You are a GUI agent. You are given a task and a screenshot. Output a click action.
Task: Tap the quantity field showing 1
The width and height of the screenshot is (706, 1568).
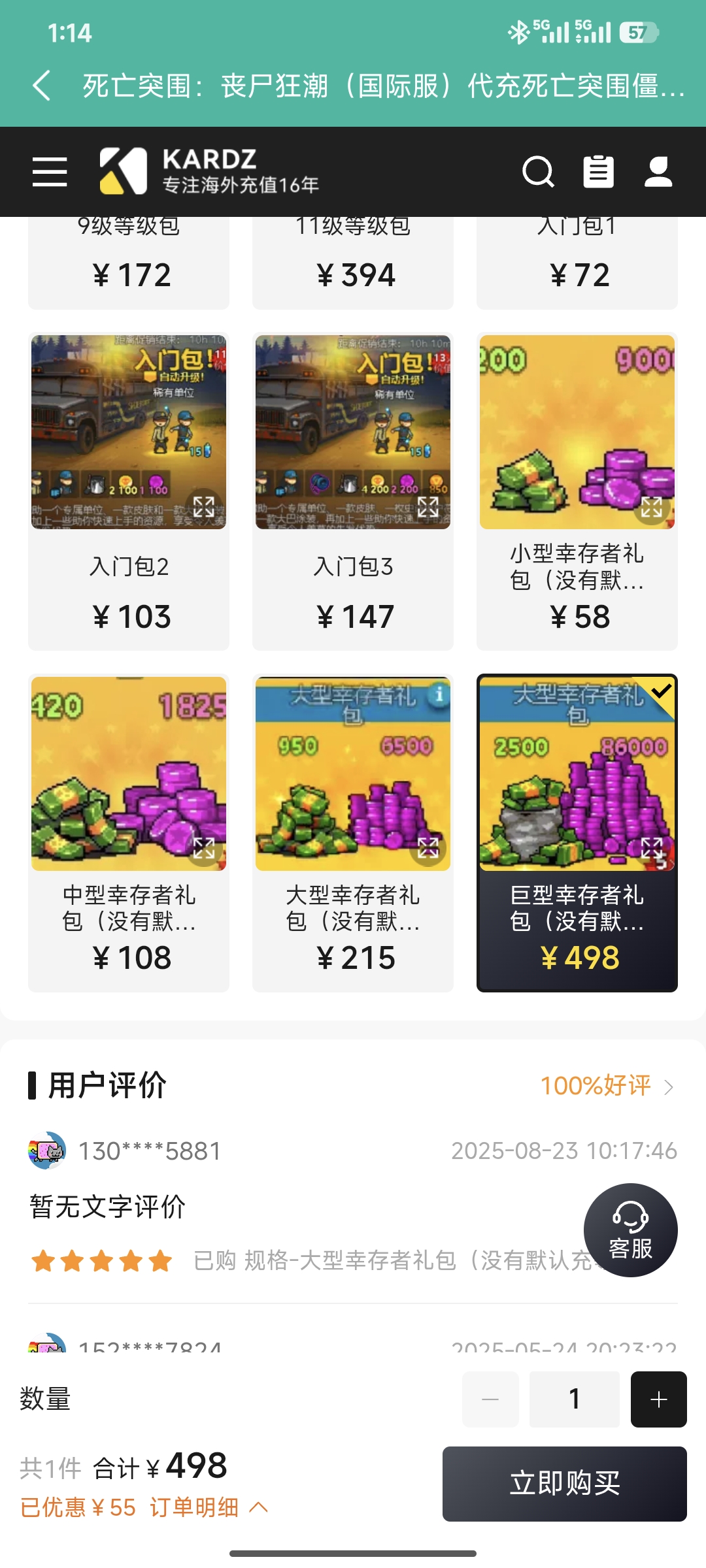tap(574, 1398)
